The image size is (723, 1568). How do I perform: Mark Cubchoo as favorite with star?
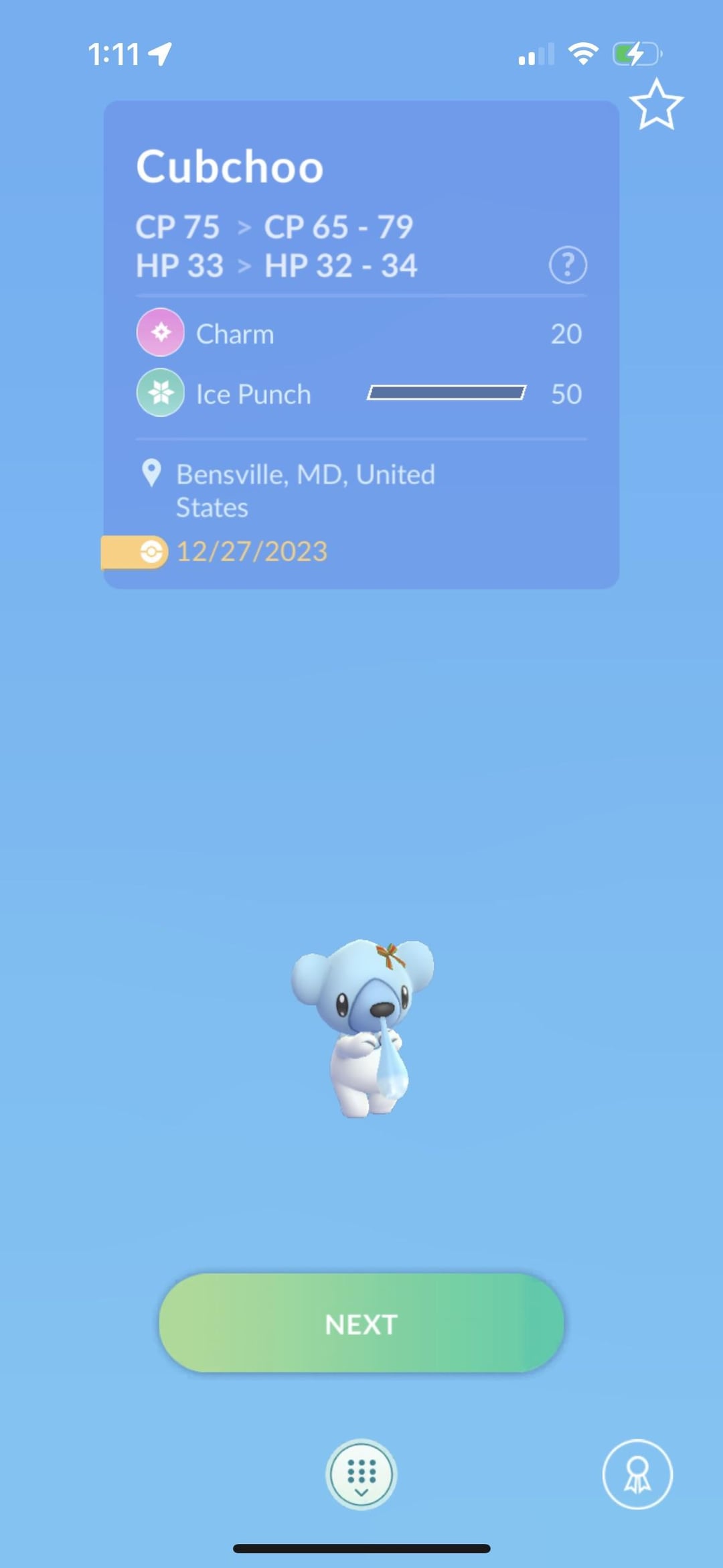tap(656, 105)
